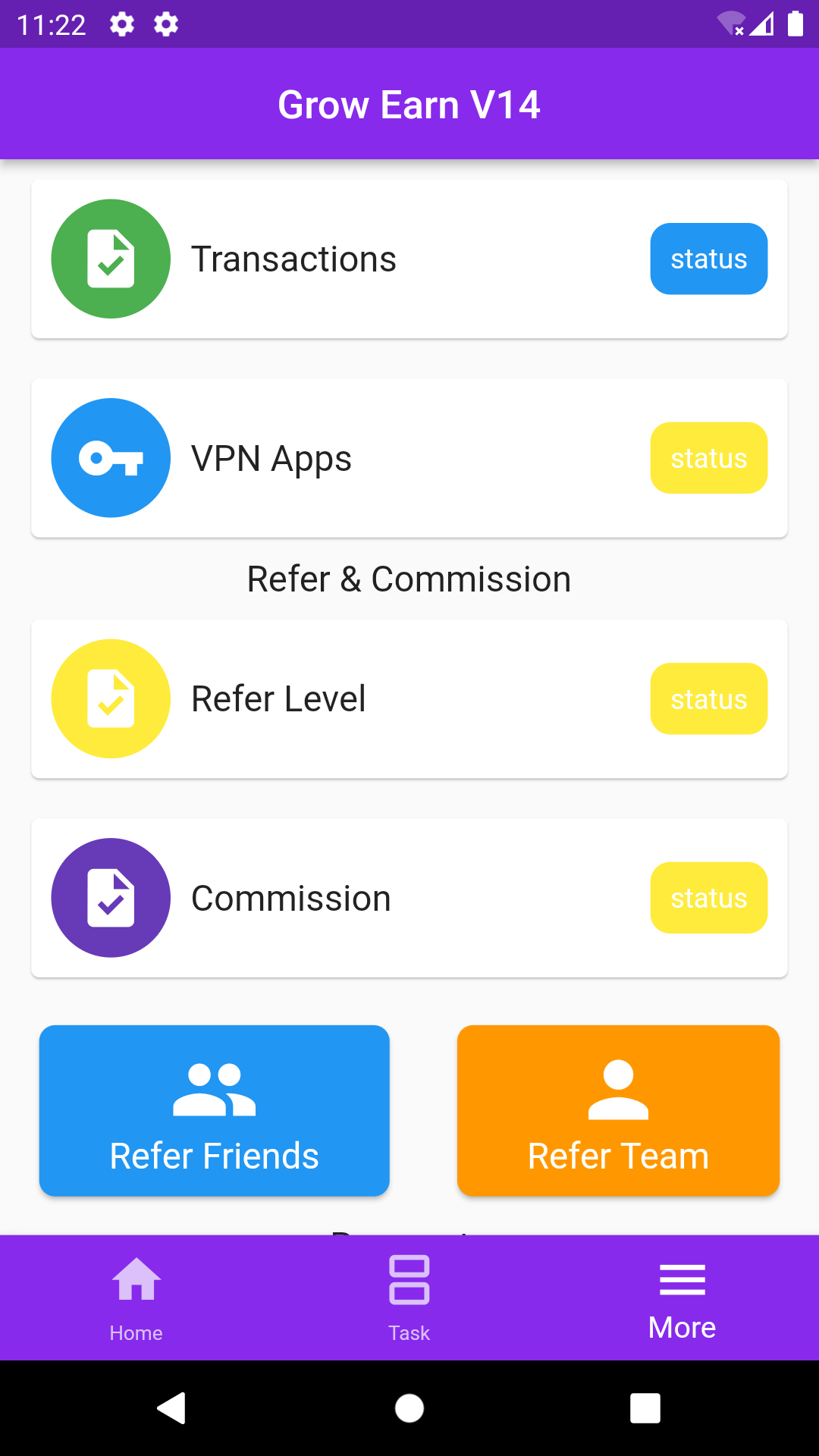Open the system recent apps view

click(x=645, y=1408)
